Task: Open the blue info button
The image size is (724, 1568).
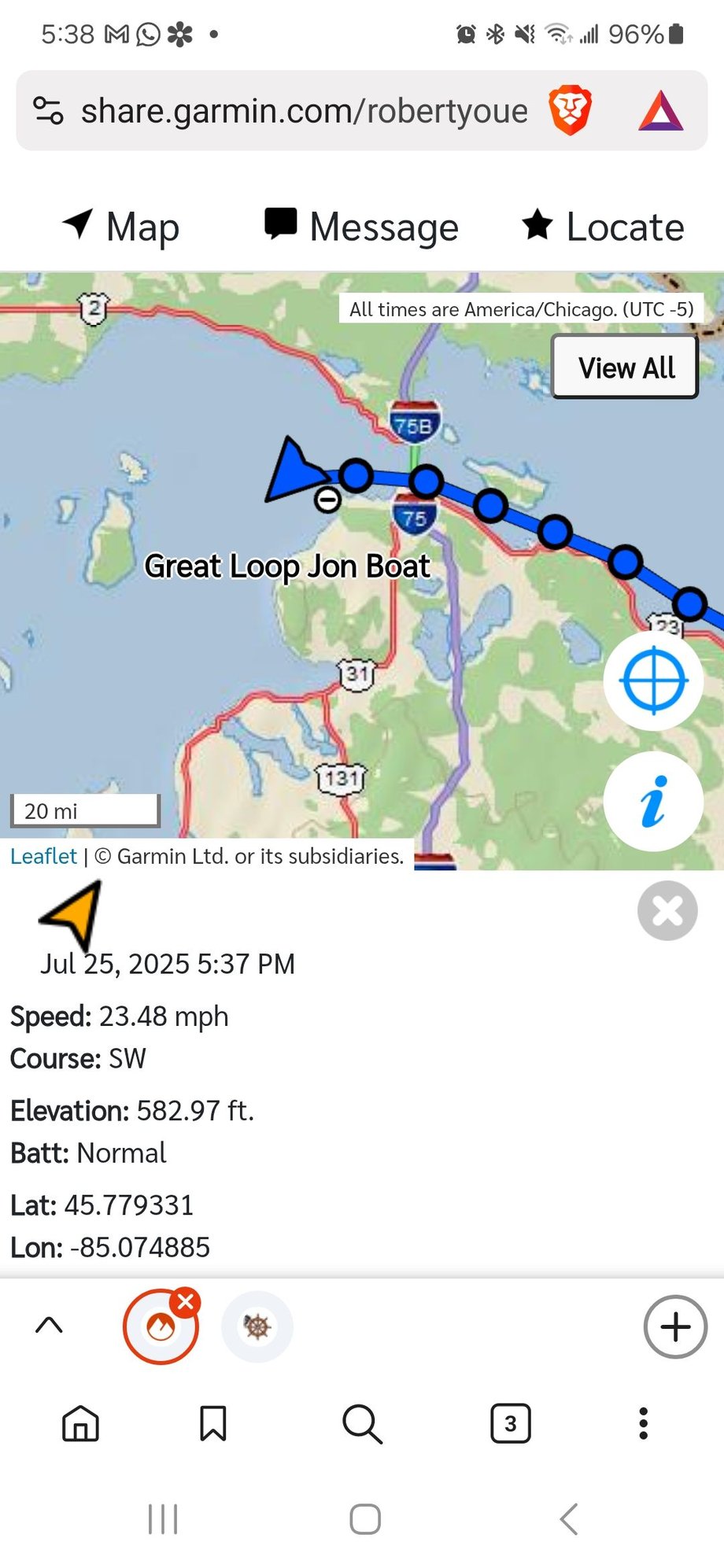Action: (x=653, y=802)
